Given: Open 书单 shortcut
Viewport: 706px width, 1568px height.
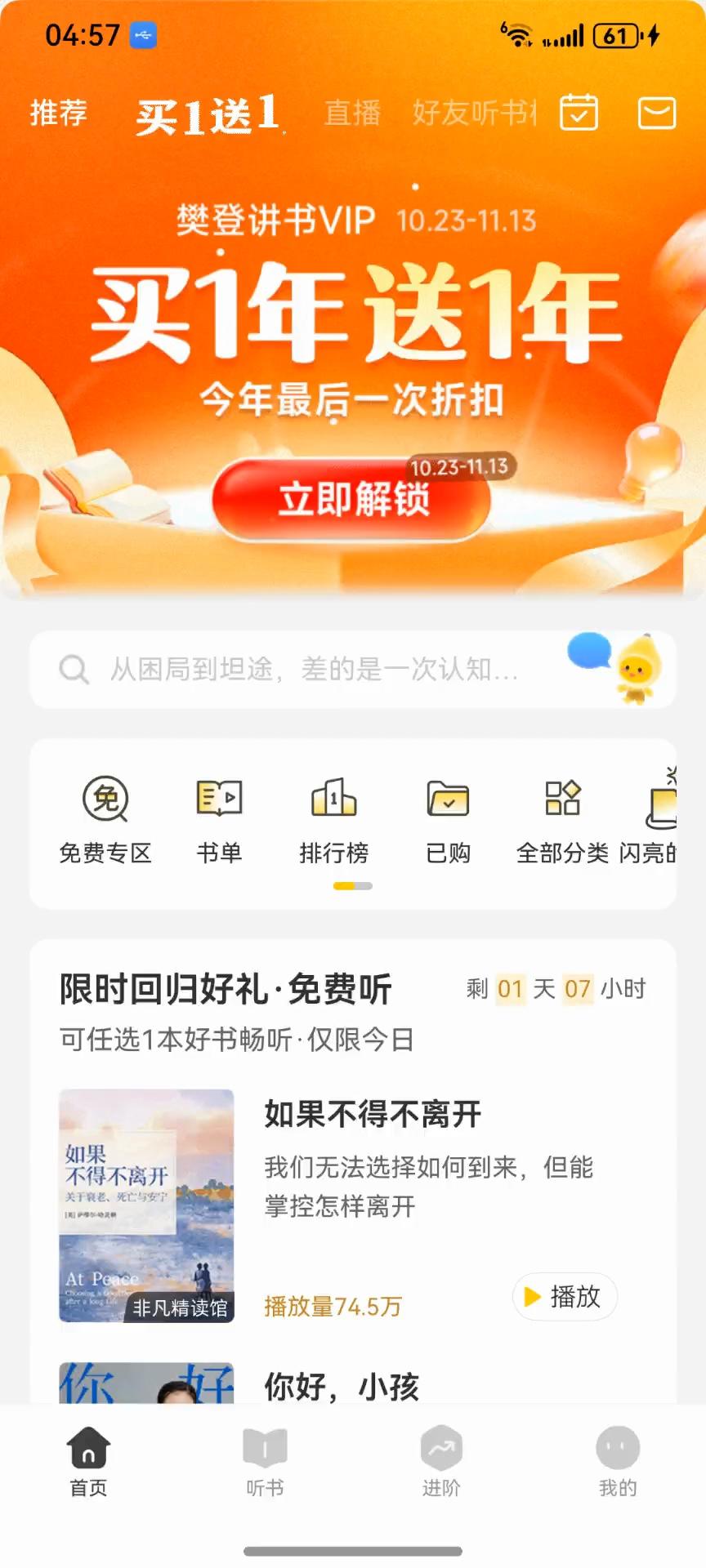Looking at the screenshot, I should [219, 820].
